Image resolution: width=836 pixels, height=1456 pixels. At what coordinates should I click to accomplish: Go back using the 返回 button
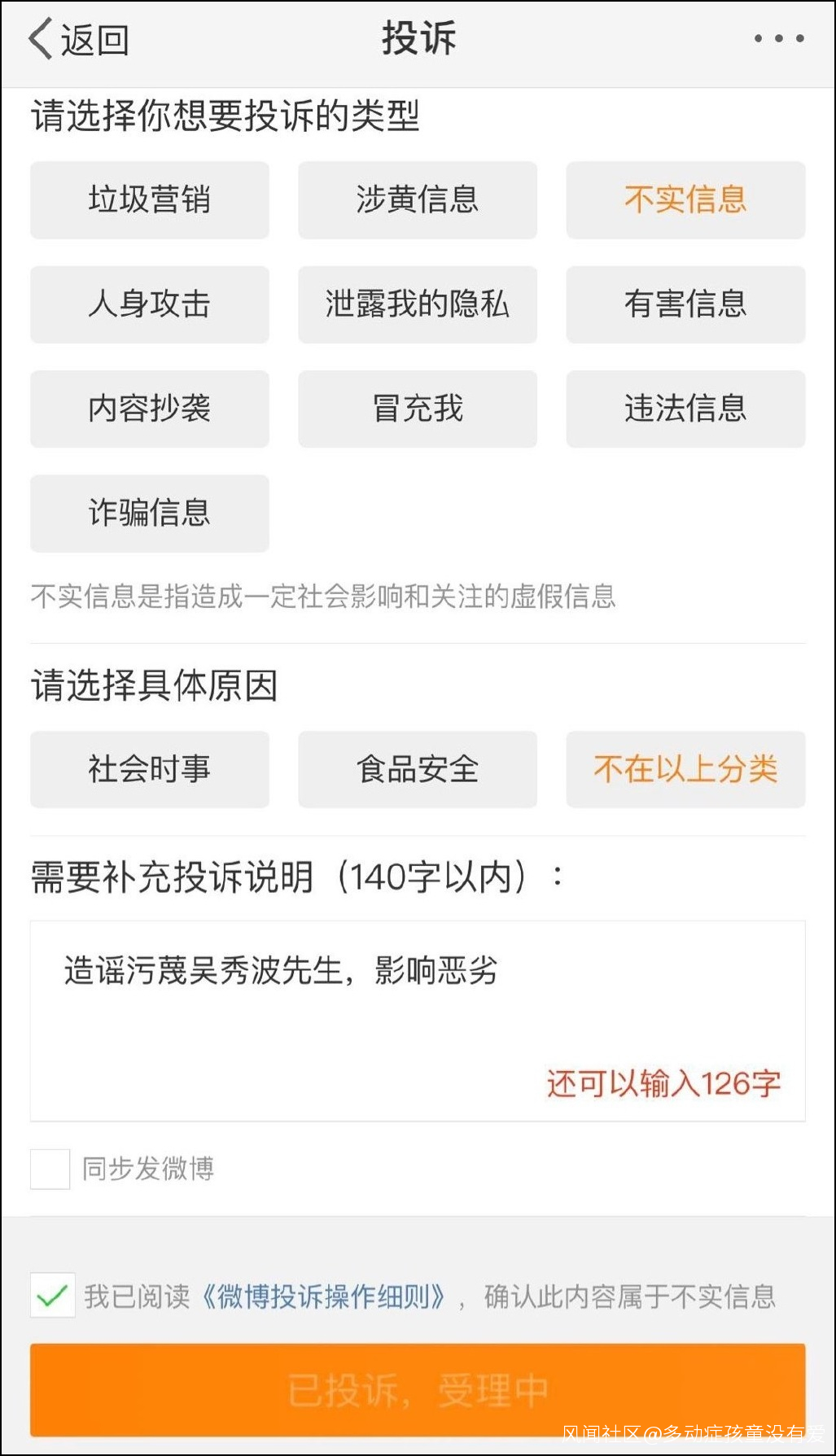[x=79, y=39]
